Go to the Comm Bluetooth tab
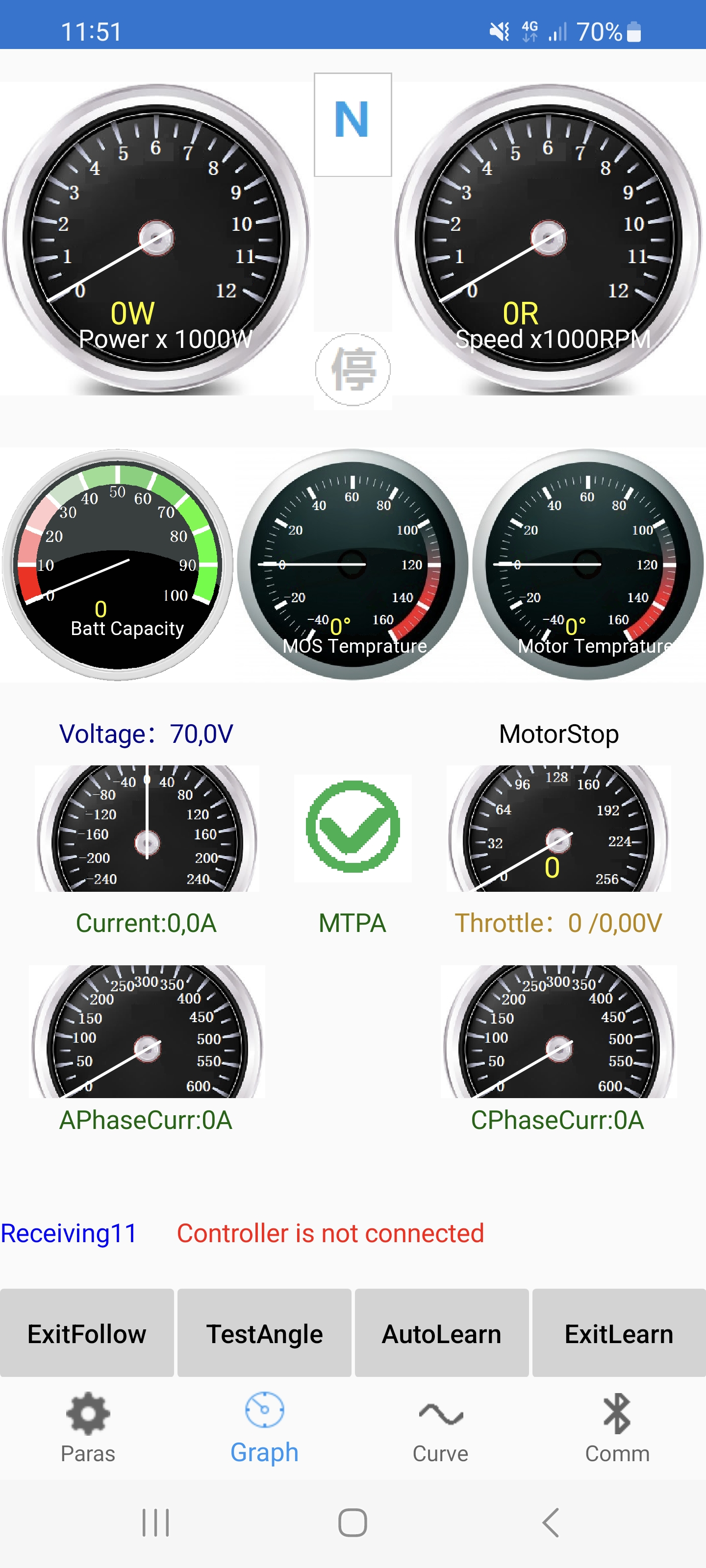This screenshot has width=706, height=1568. click(616, 1427)
